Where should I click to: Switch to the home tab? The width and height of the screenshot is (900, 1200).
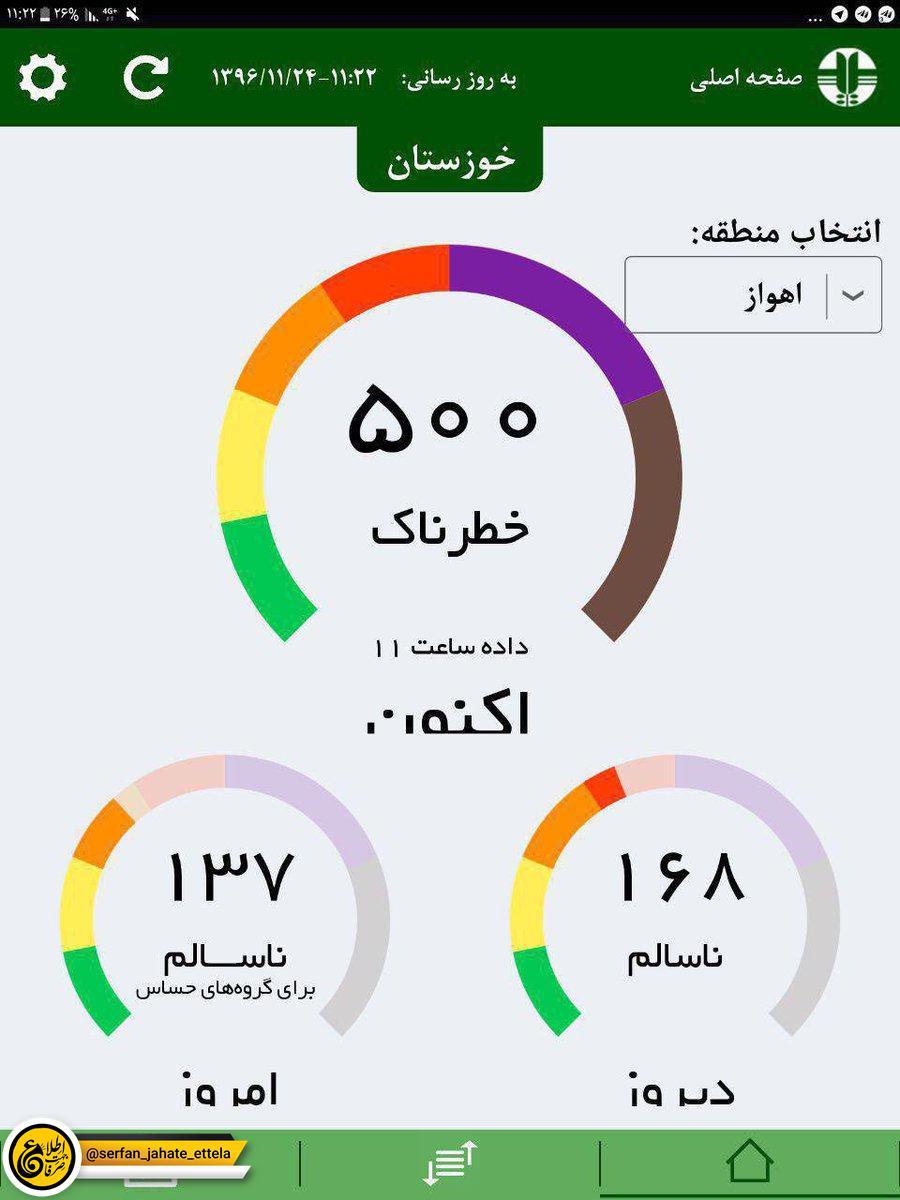(749, 1162)
